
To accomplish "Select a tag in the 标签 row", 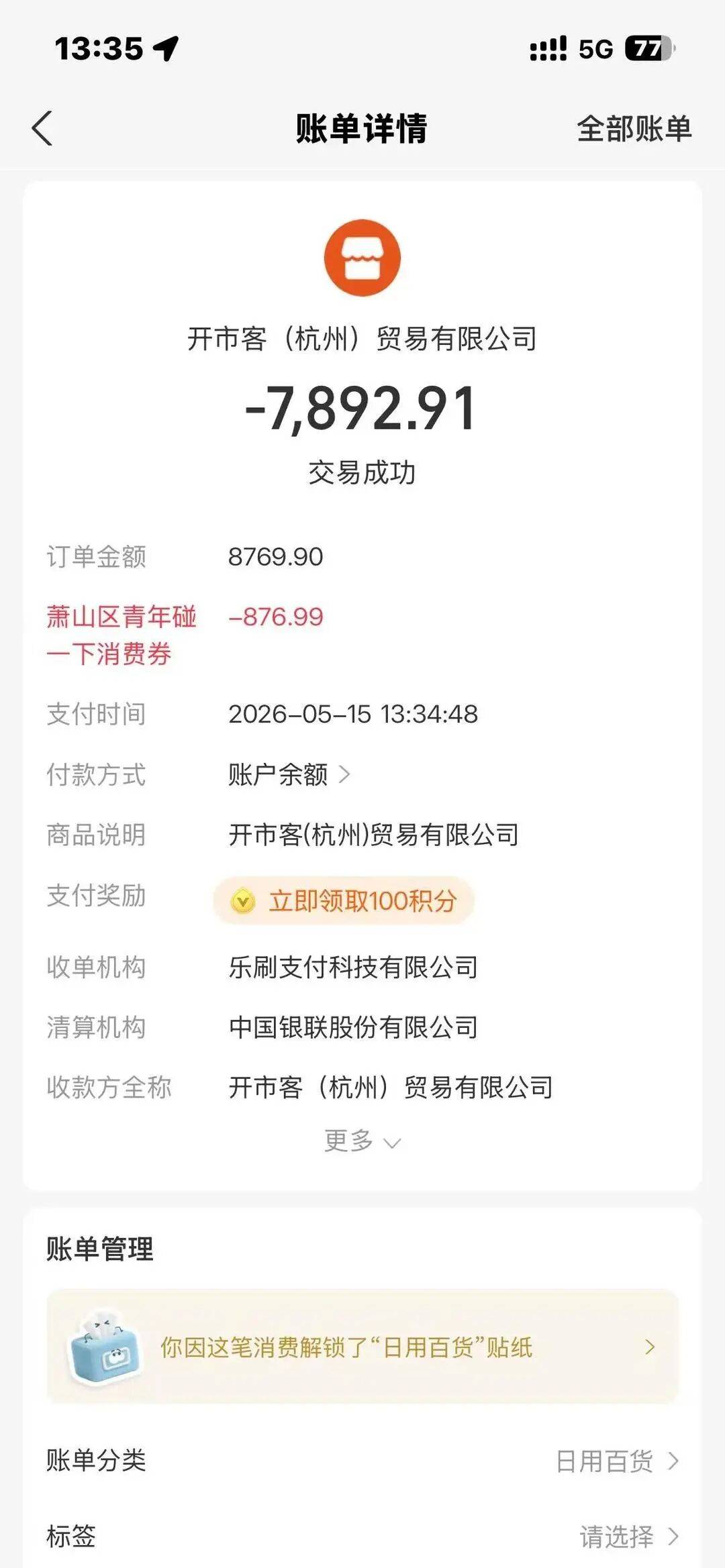I will (362, 1536).
